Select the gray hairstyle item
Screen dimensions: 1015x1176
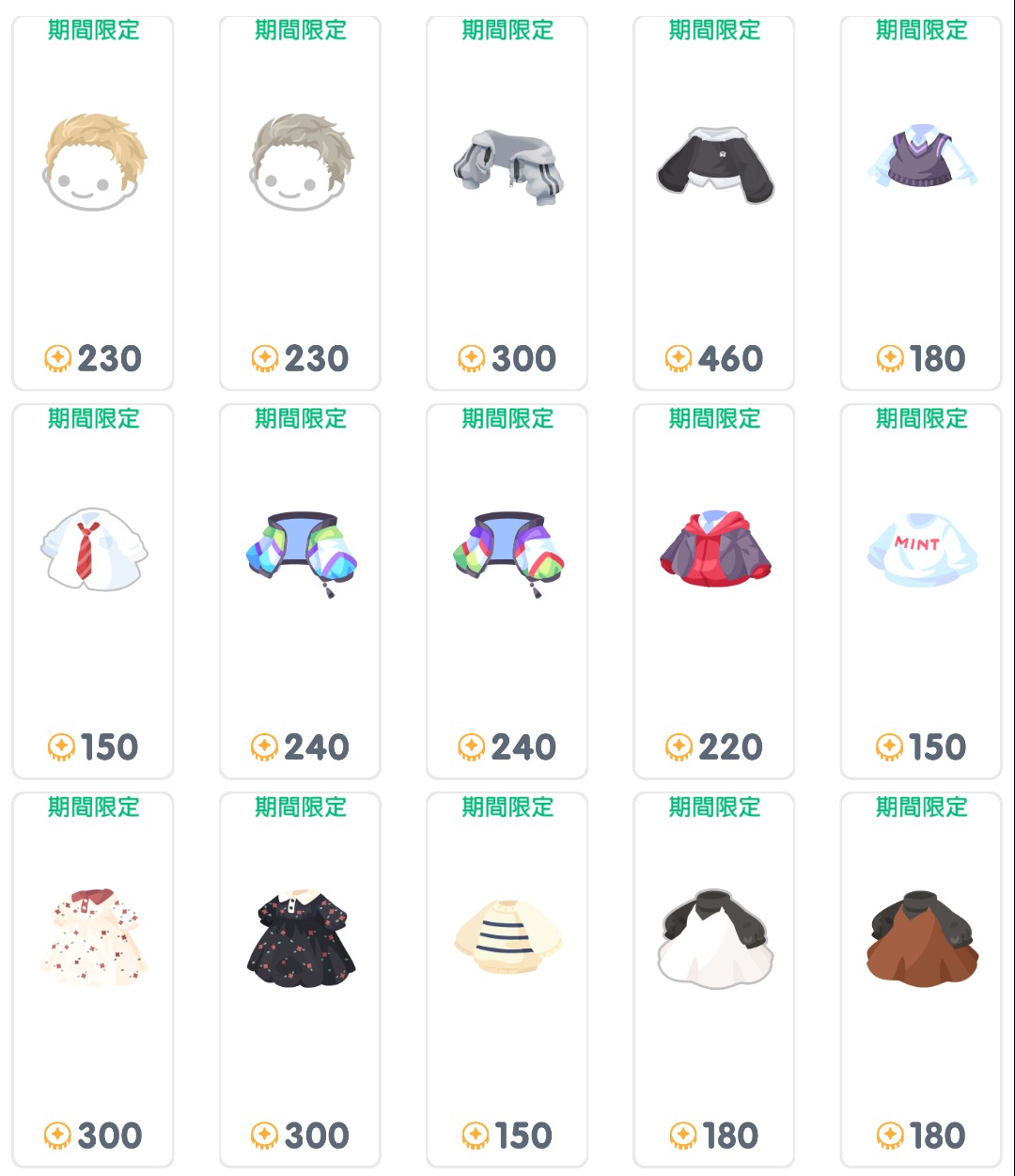[301, 163]
